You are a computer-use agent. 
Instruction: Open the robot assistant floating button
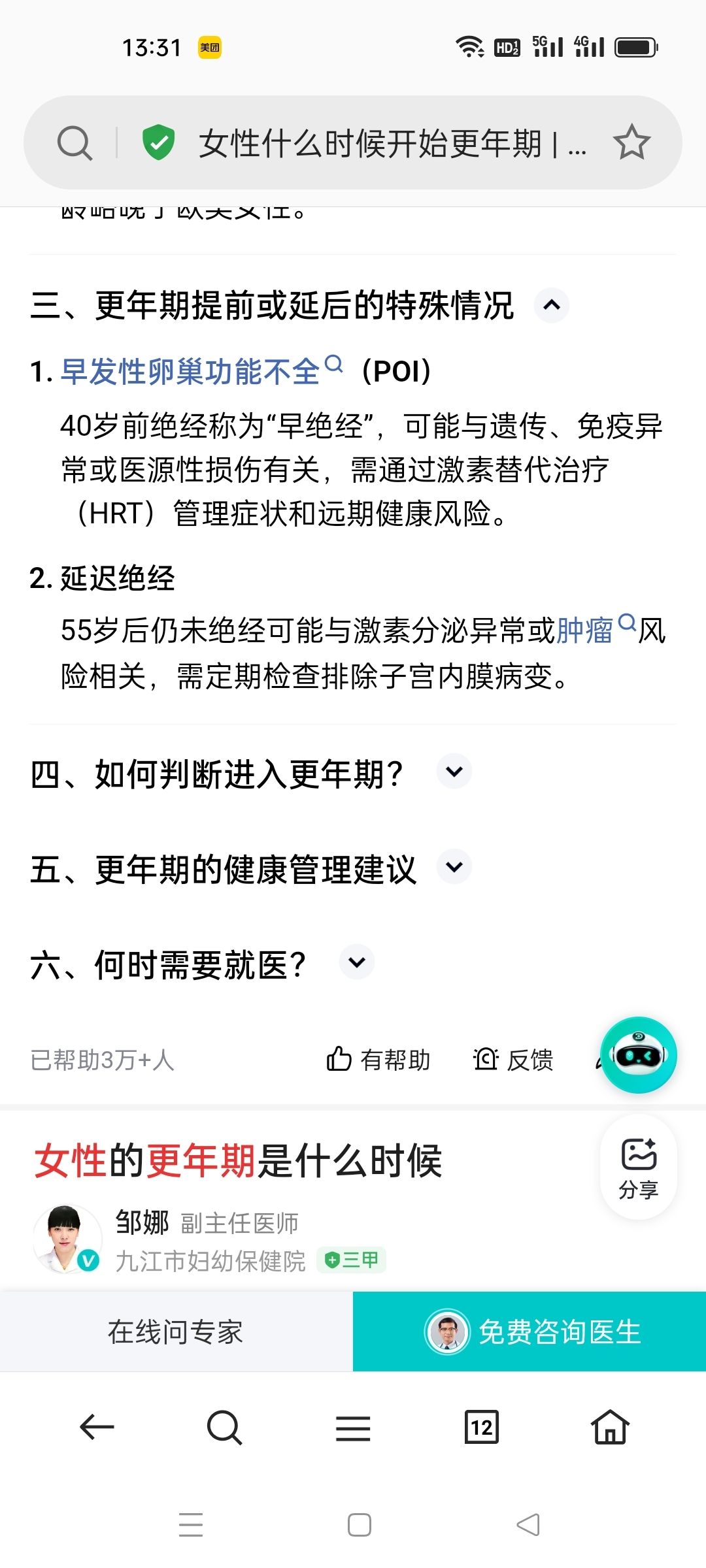(639, 1054)
